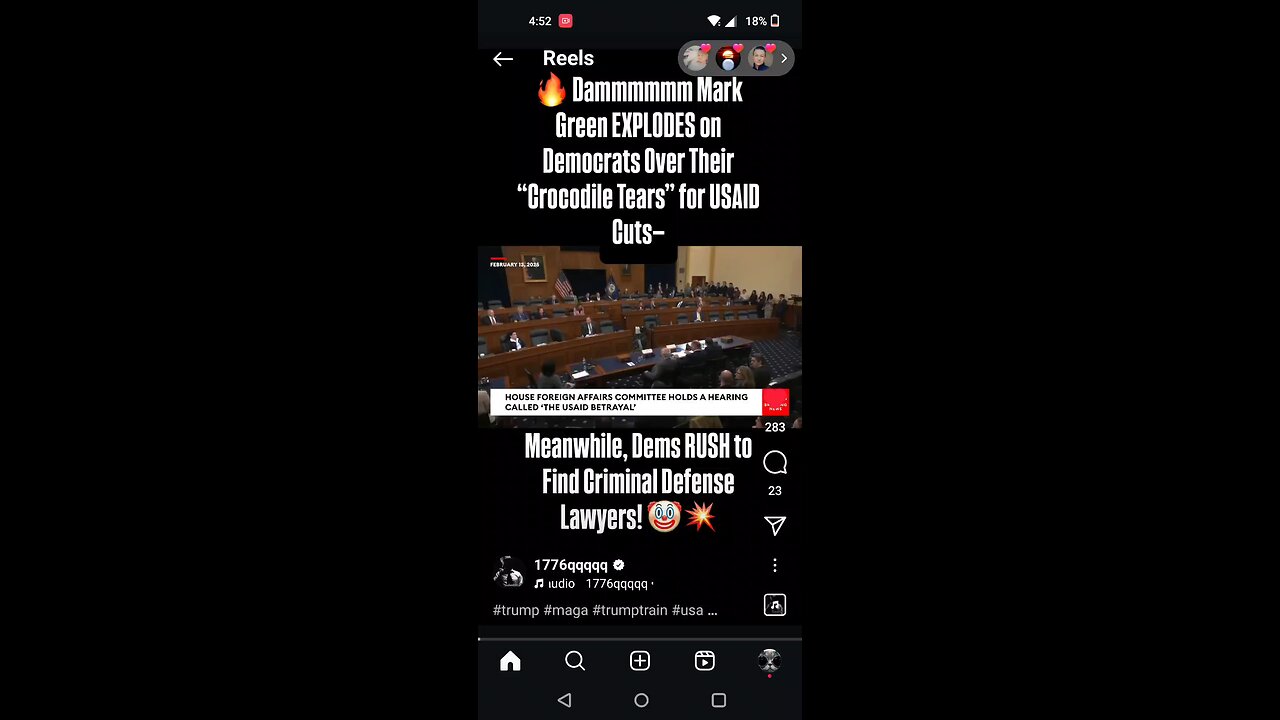Switch to the Search tab
The image size is (1280, 720).
pos(575,661)
